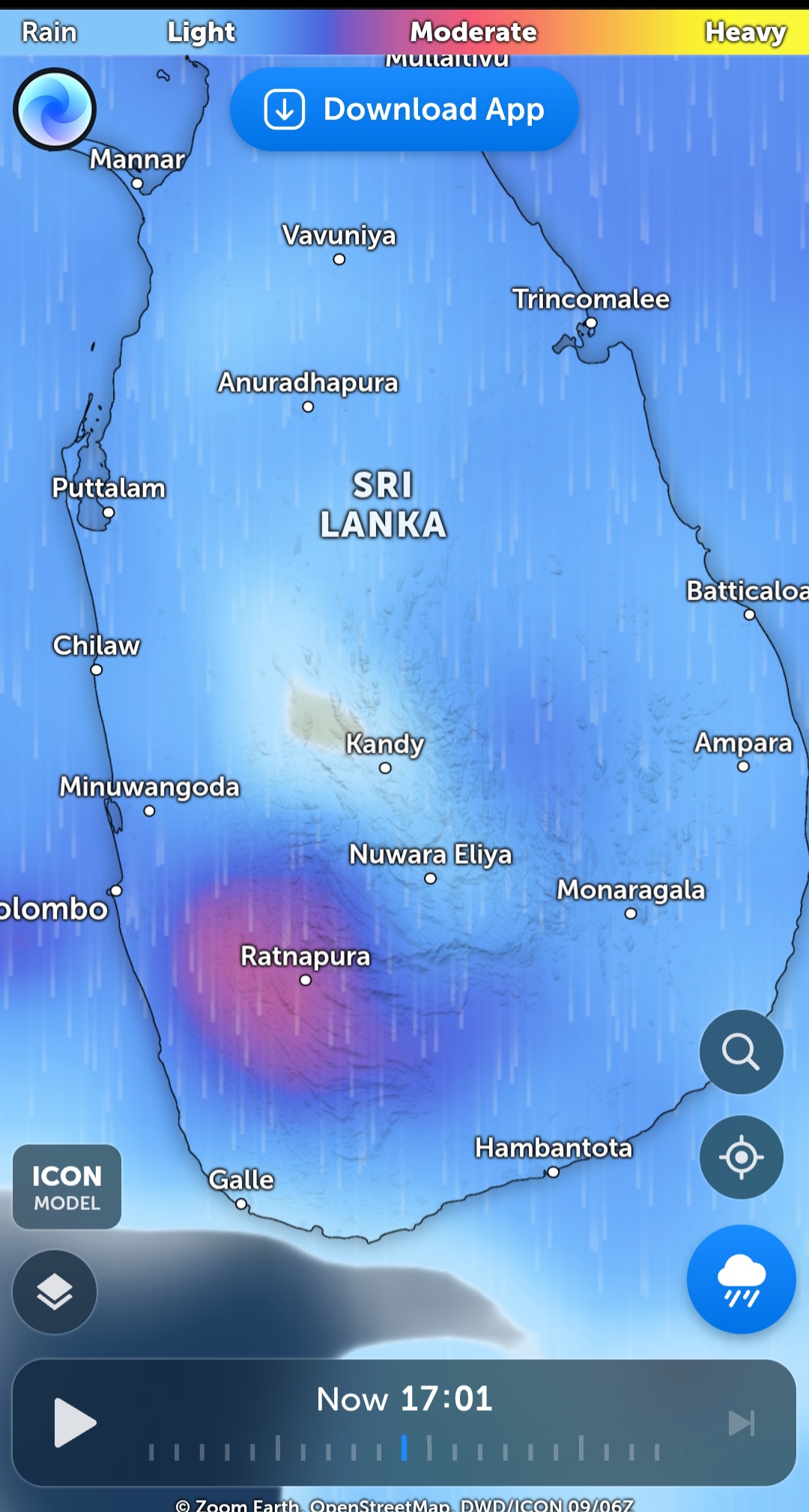
Task: Select the Galle city label
Action: click(x=241, y=1180)
